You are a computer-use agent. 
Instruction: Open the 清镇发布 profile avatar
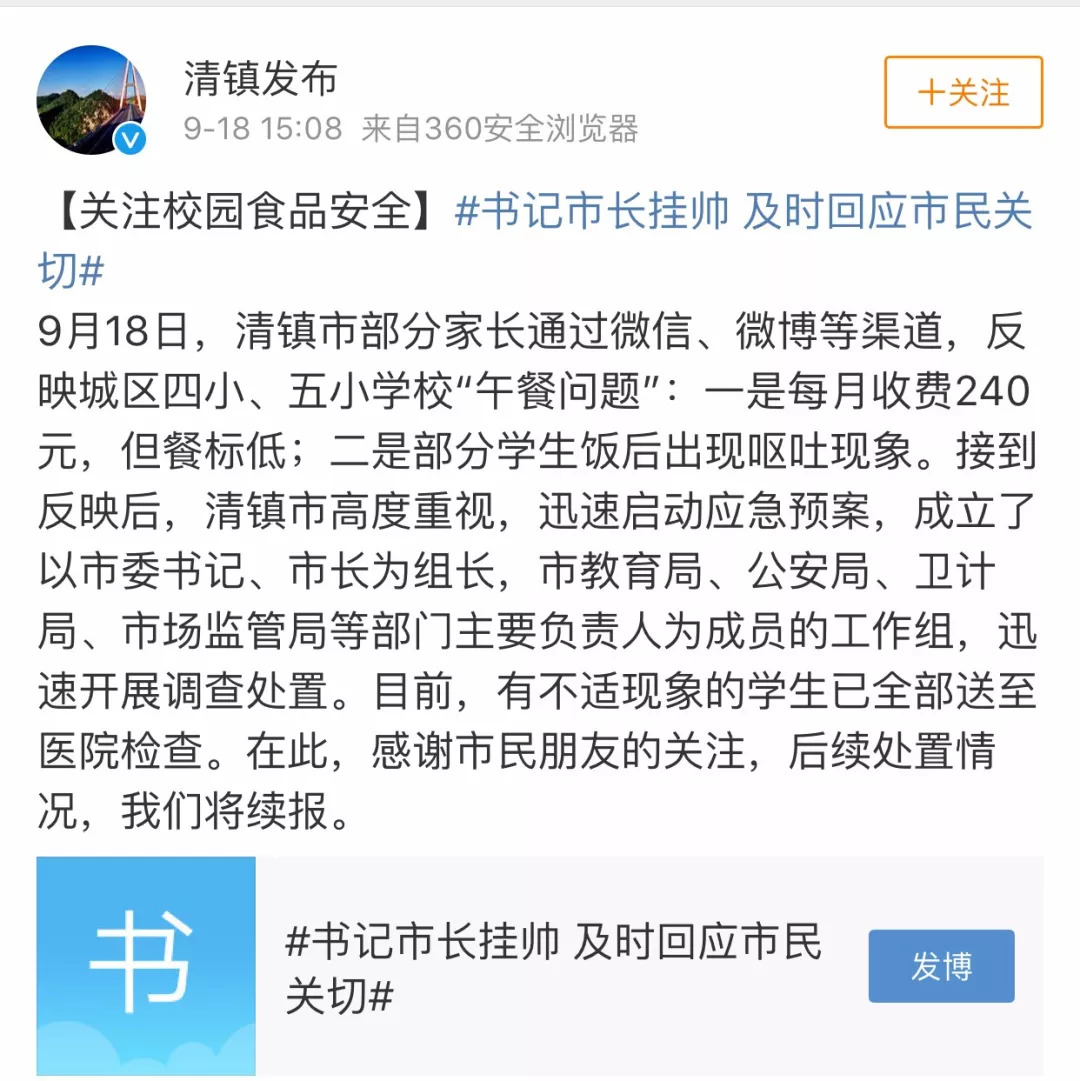92,100
